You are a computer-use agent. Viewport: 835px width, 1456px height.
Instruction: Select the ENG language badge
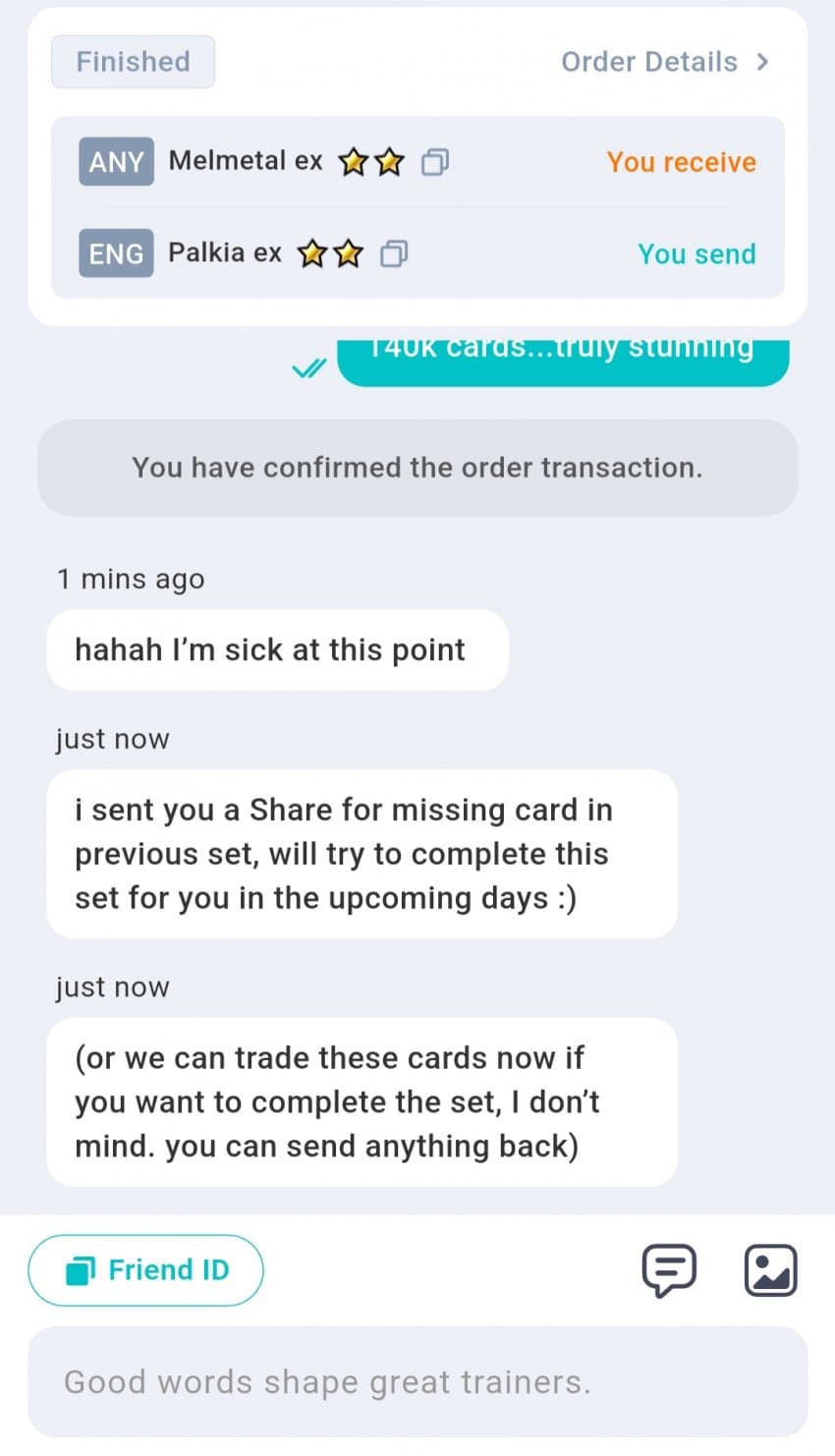coord(116,253)
